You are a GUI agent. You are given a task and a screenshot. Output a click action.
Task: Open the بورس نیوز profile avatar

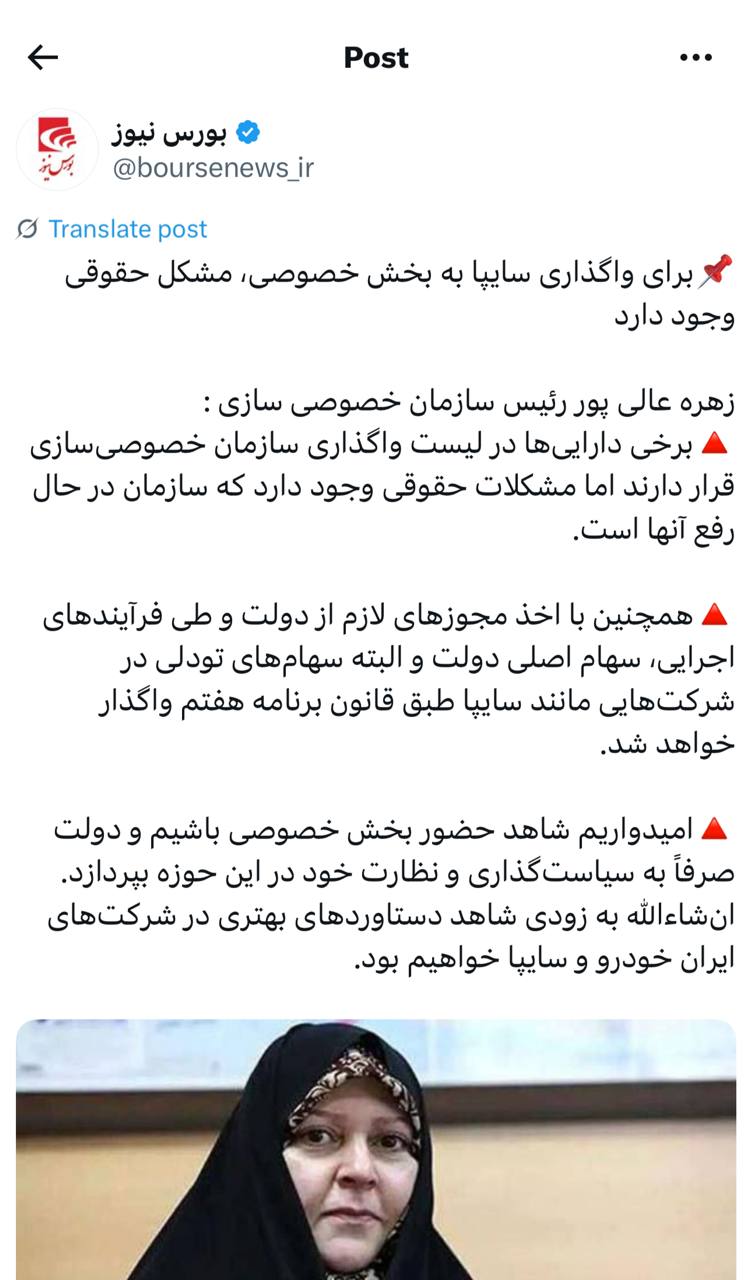(x=57, y=150)
